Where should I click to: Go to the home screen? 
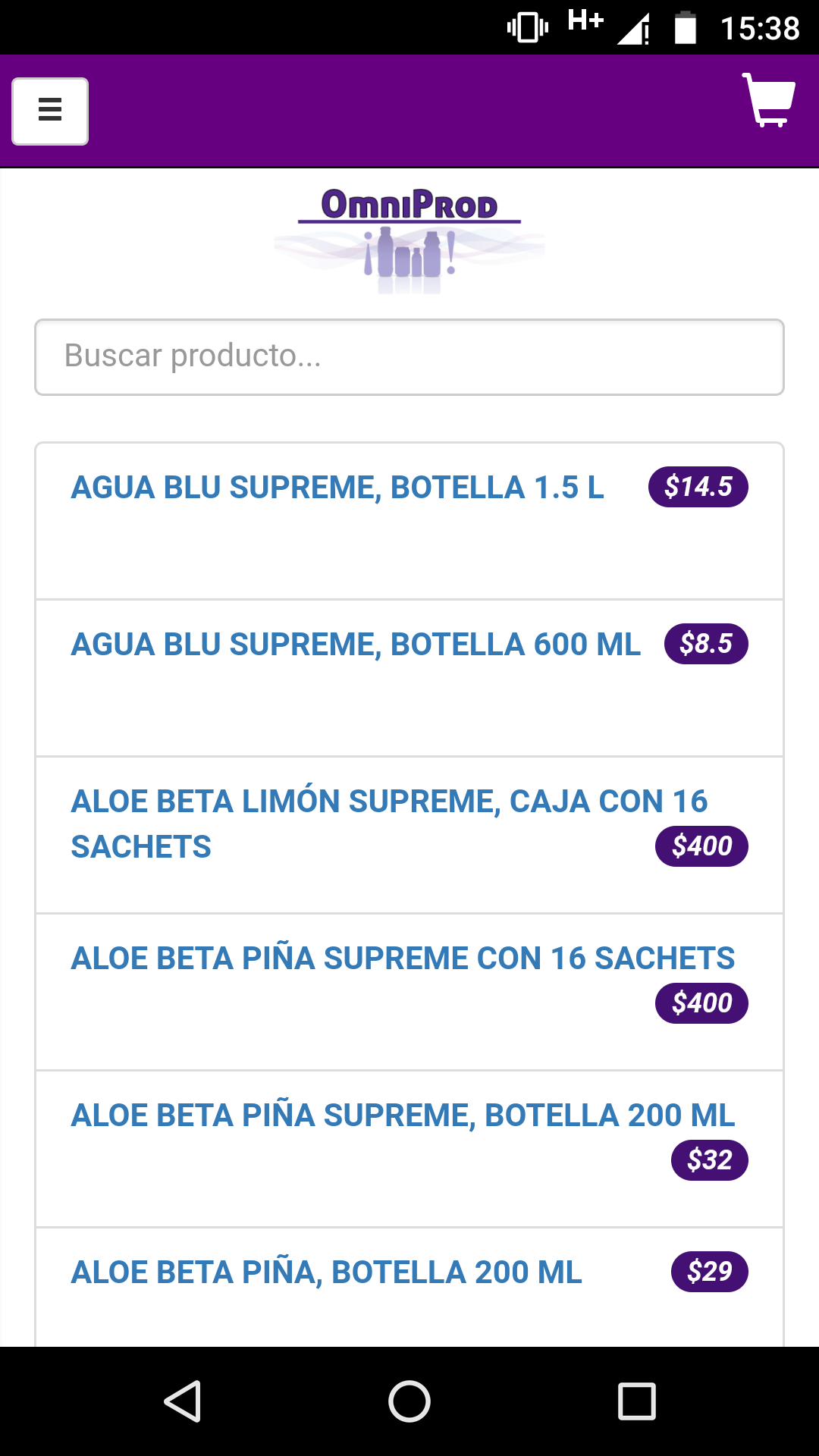tap(409, 1401)
